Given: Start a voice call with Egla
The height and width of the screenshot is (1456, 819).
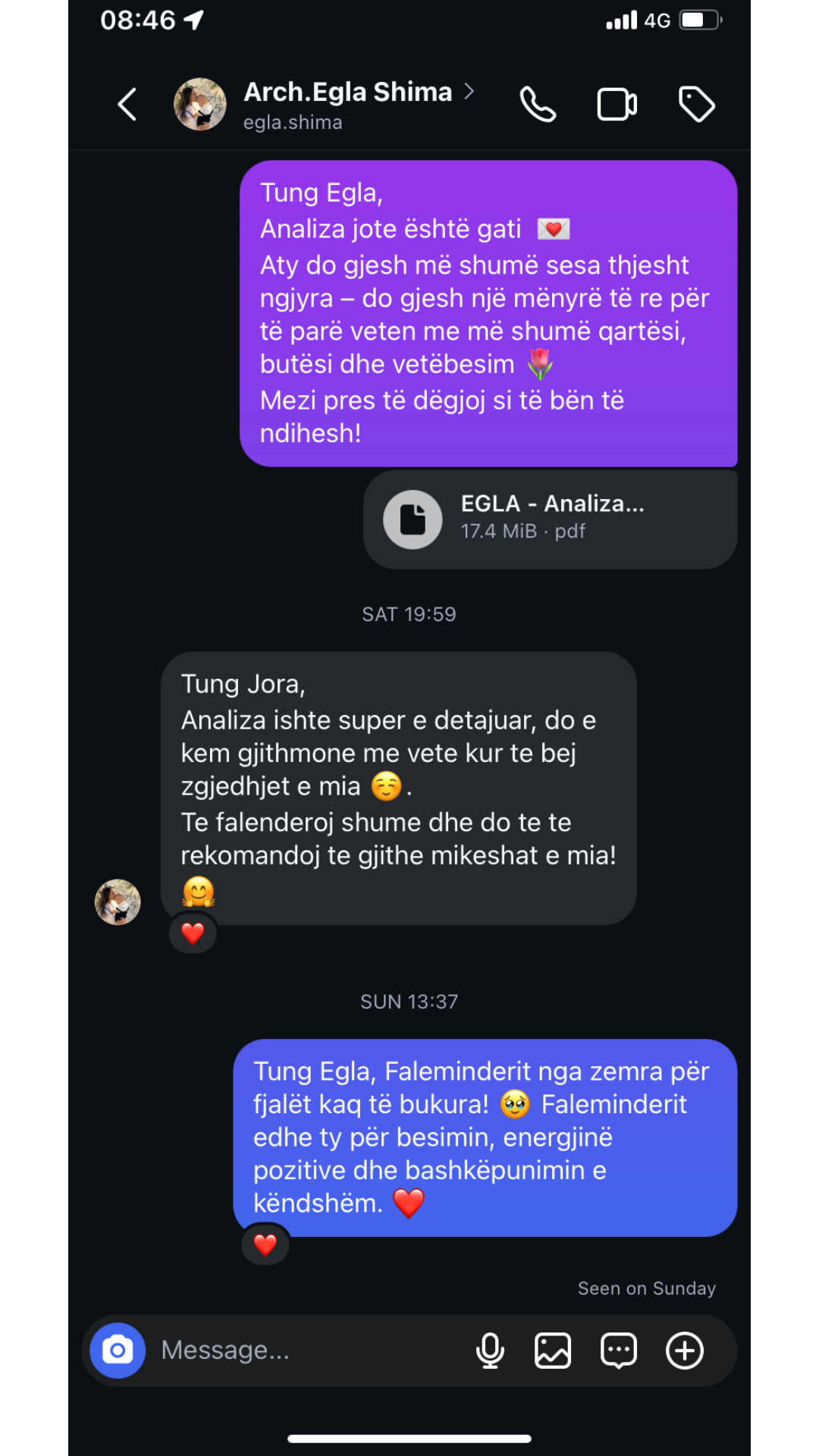Looking at the screenshot, I should pyautogui.click(x=538, y=104).
